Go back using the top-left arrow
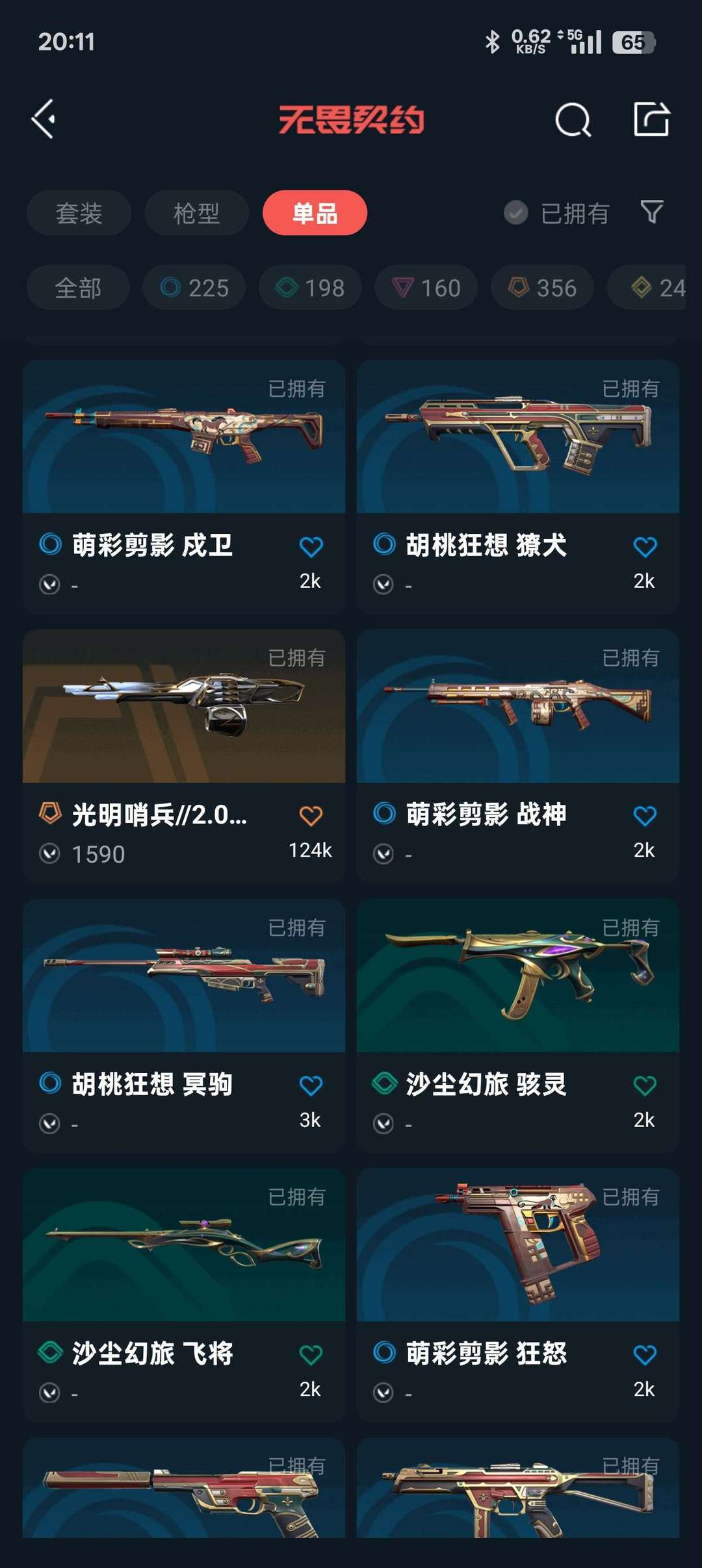Image resolution: width=702 pixels, height=1568 pixels. tap(44, 120)
